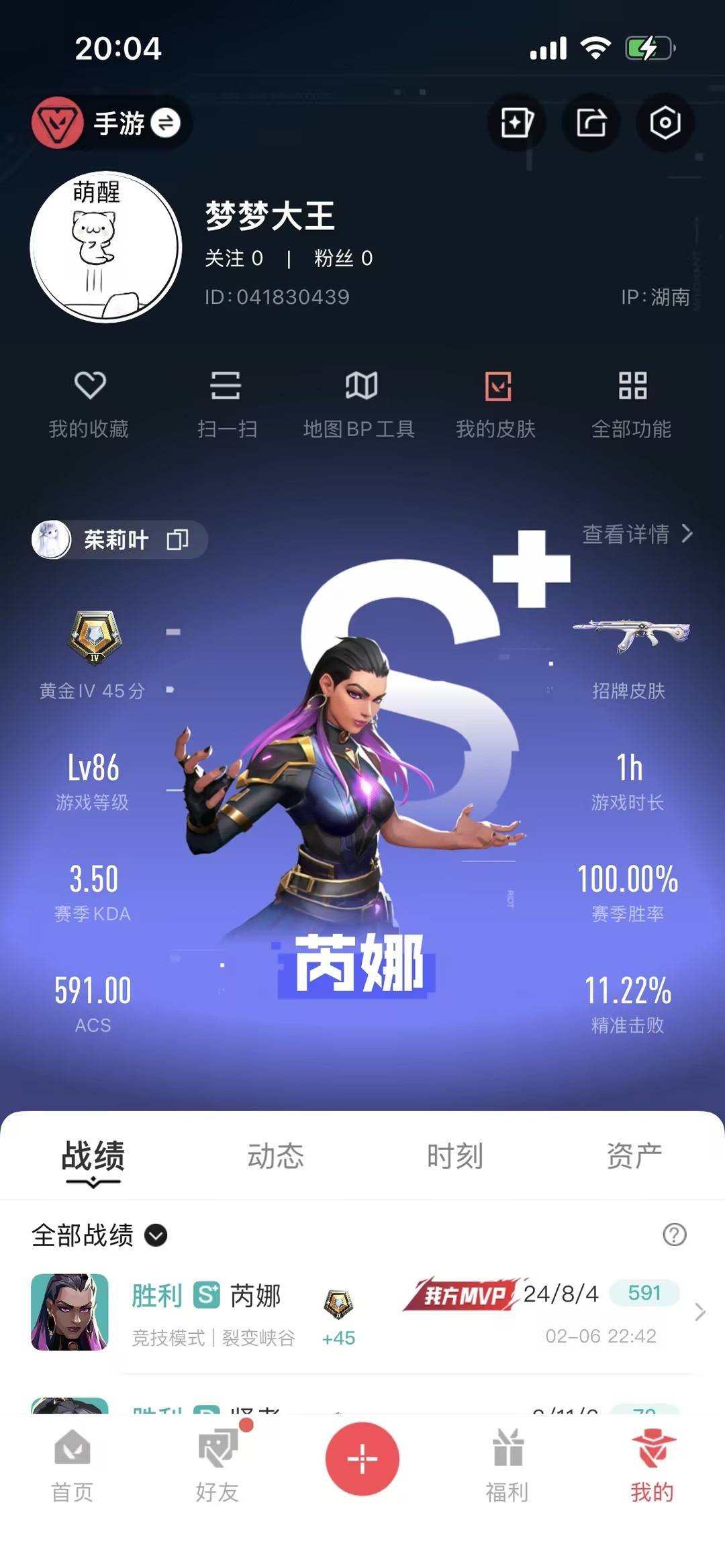Open the 扫一扫 scan tool
Image resolution: width=725 pixels, height=1568 pixels.
[x=227, y=403]
